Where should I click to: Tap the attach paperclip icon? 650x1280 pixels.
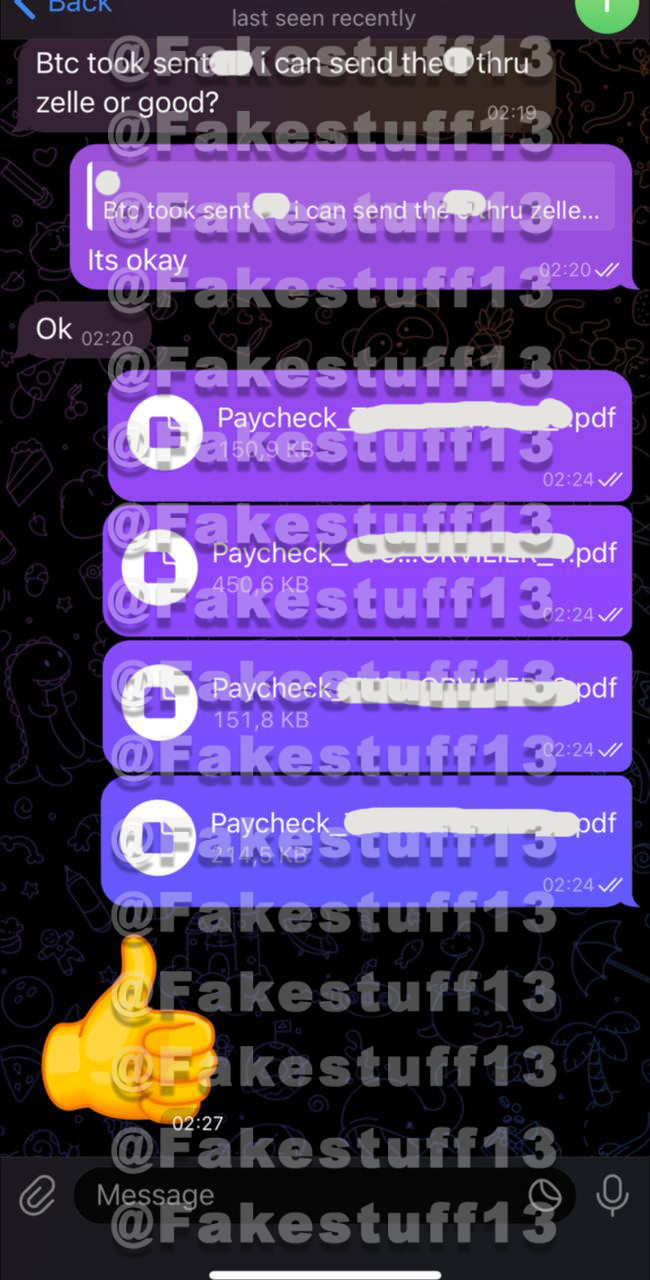(37, 1195)
